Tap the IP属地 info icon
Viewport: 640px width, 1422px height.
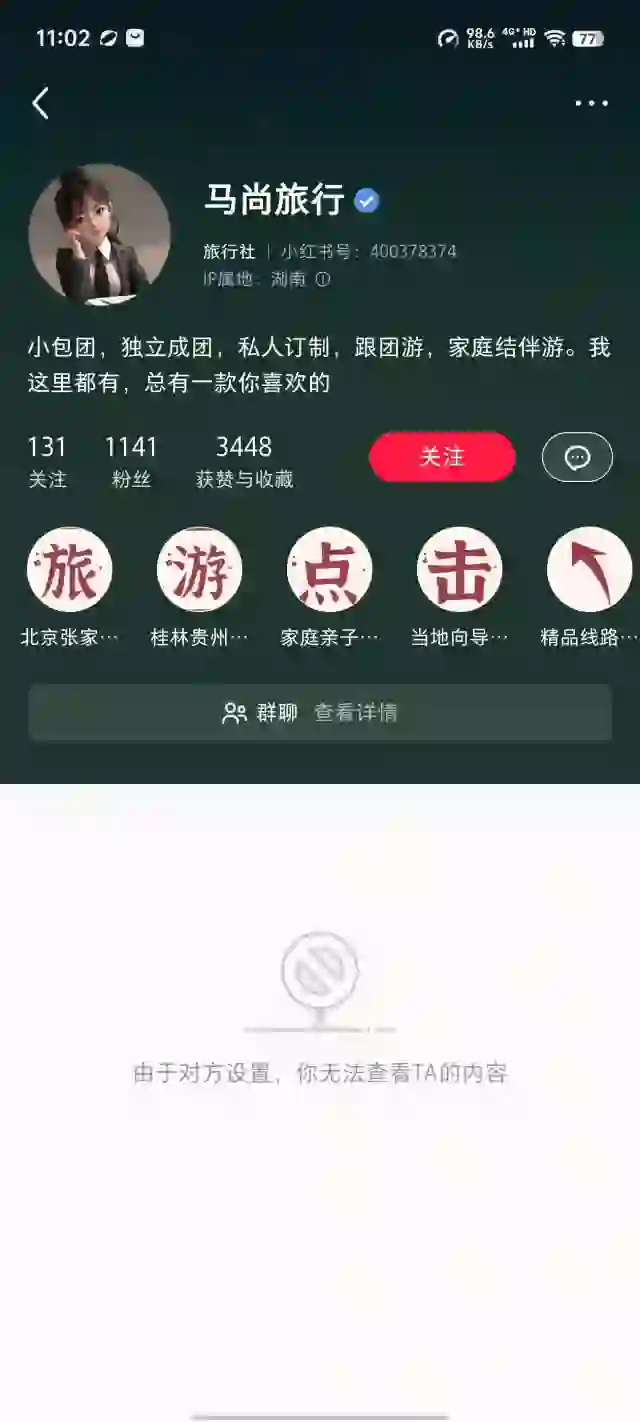[323, 280]
